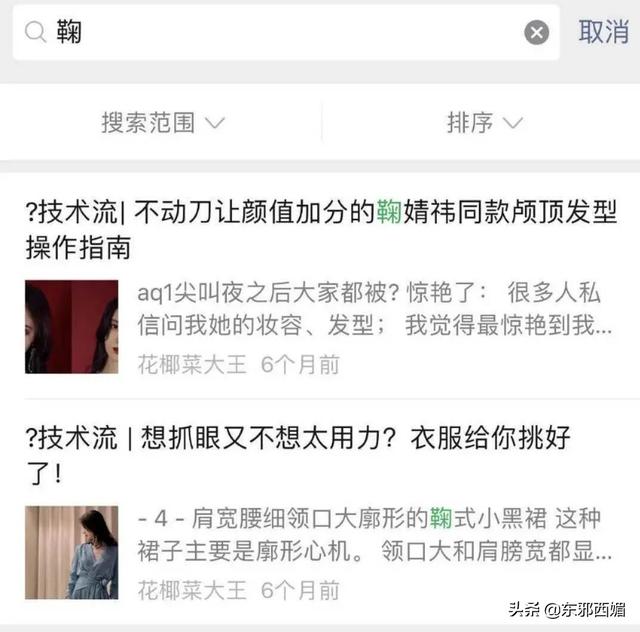Cancel the search with 取消
640x632 pixels.
coord(603,32)
